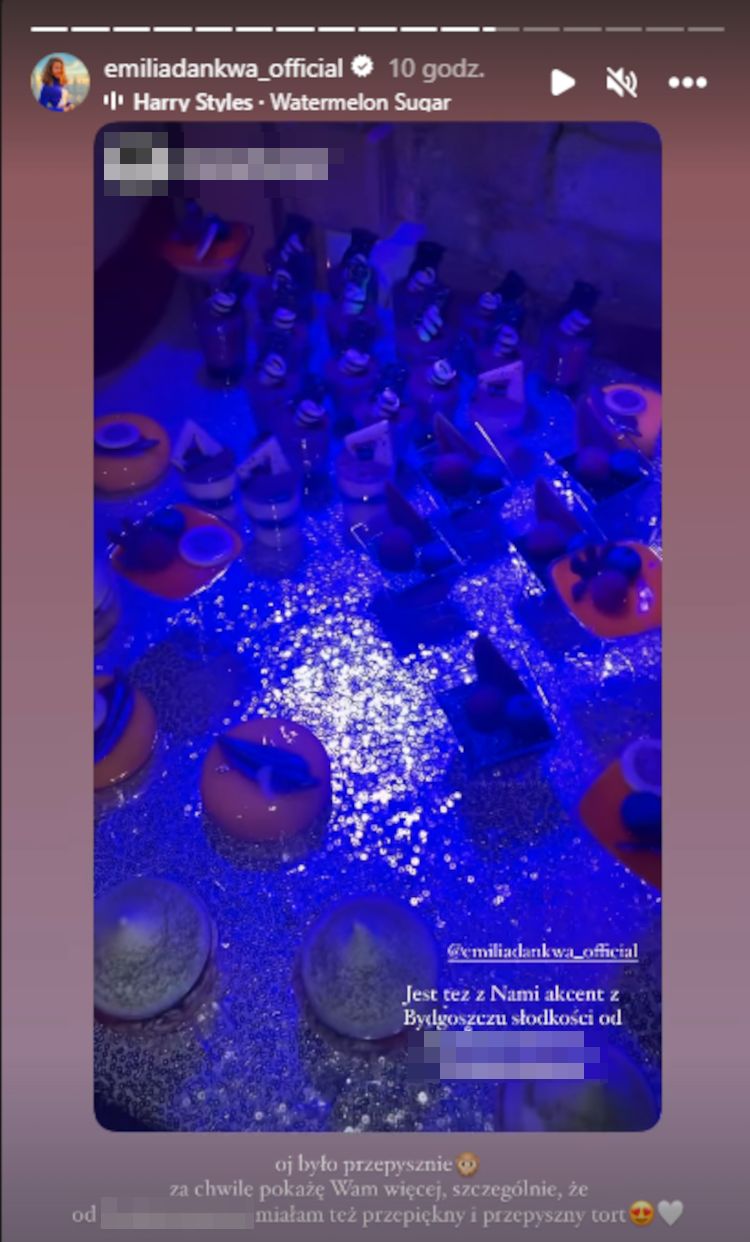Tap the @emiliadankwa_official mention sticker
This screenshot has height=1242, width=750.
543,951
